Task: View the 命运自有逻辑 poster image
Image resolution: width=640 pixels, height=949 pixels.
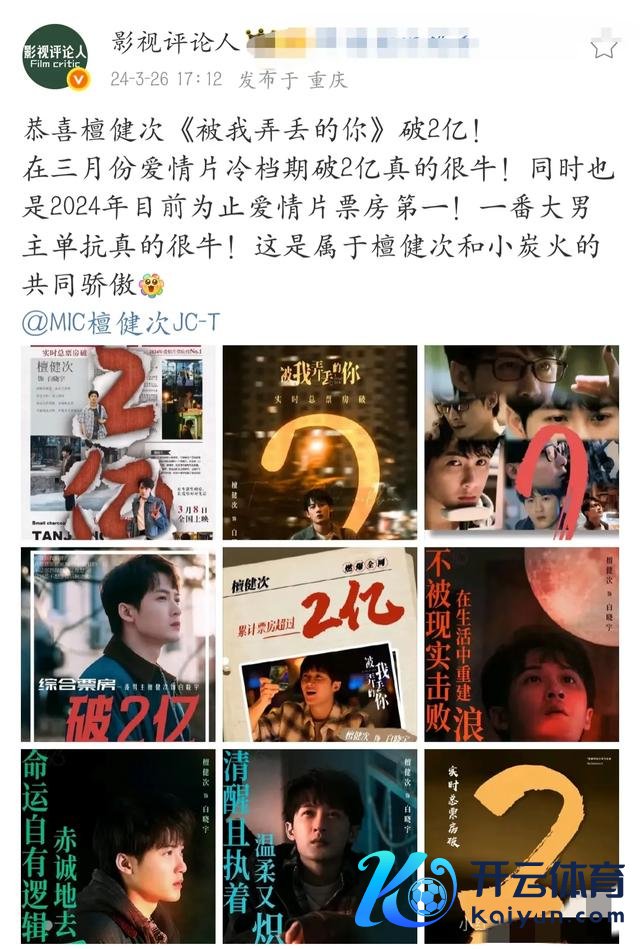Action: point(118,846)
